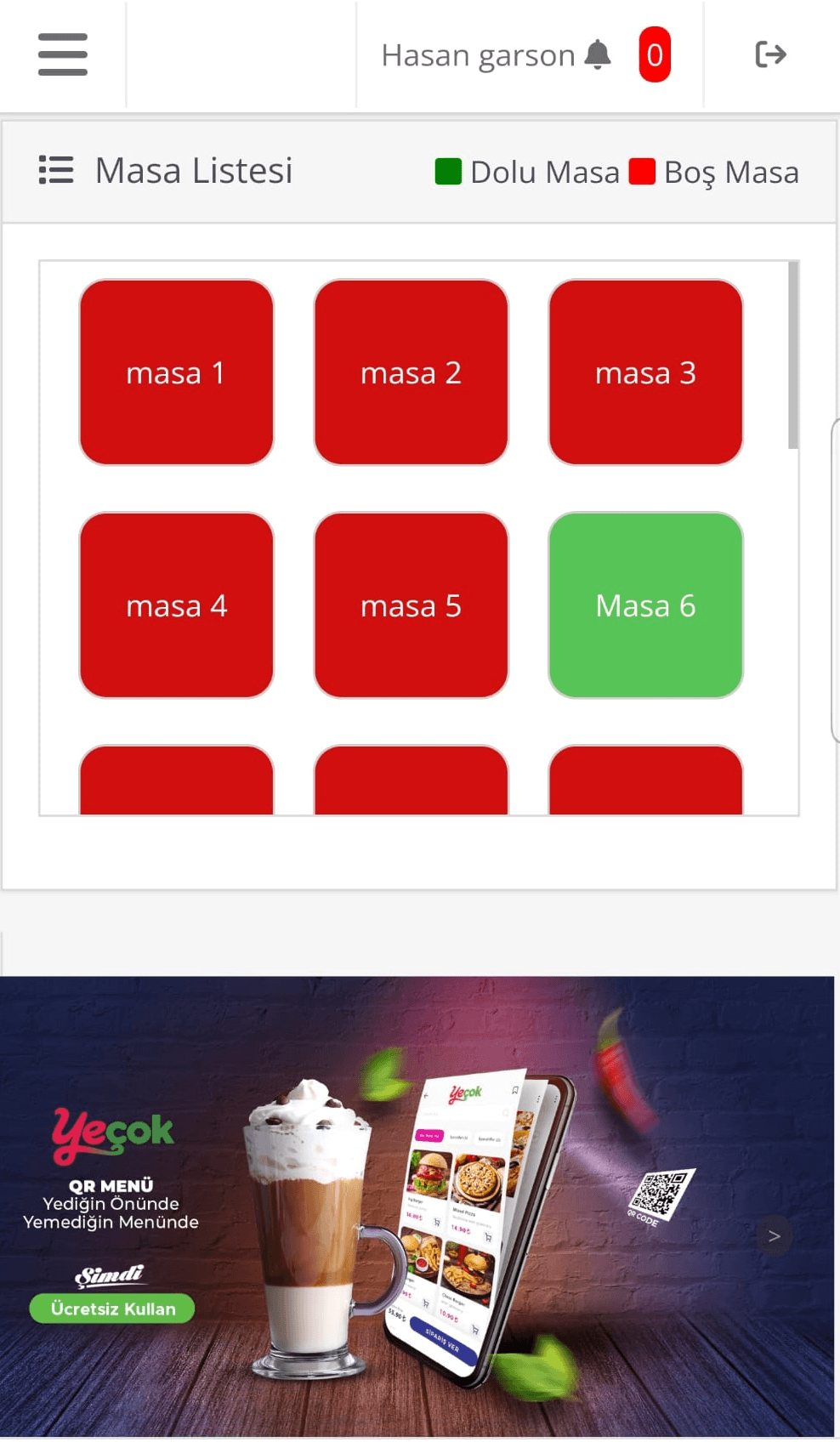Open the notifications bell
The width and height of the screenshot is (840, 1442).
pyautogui.click(x=598, y=54)
